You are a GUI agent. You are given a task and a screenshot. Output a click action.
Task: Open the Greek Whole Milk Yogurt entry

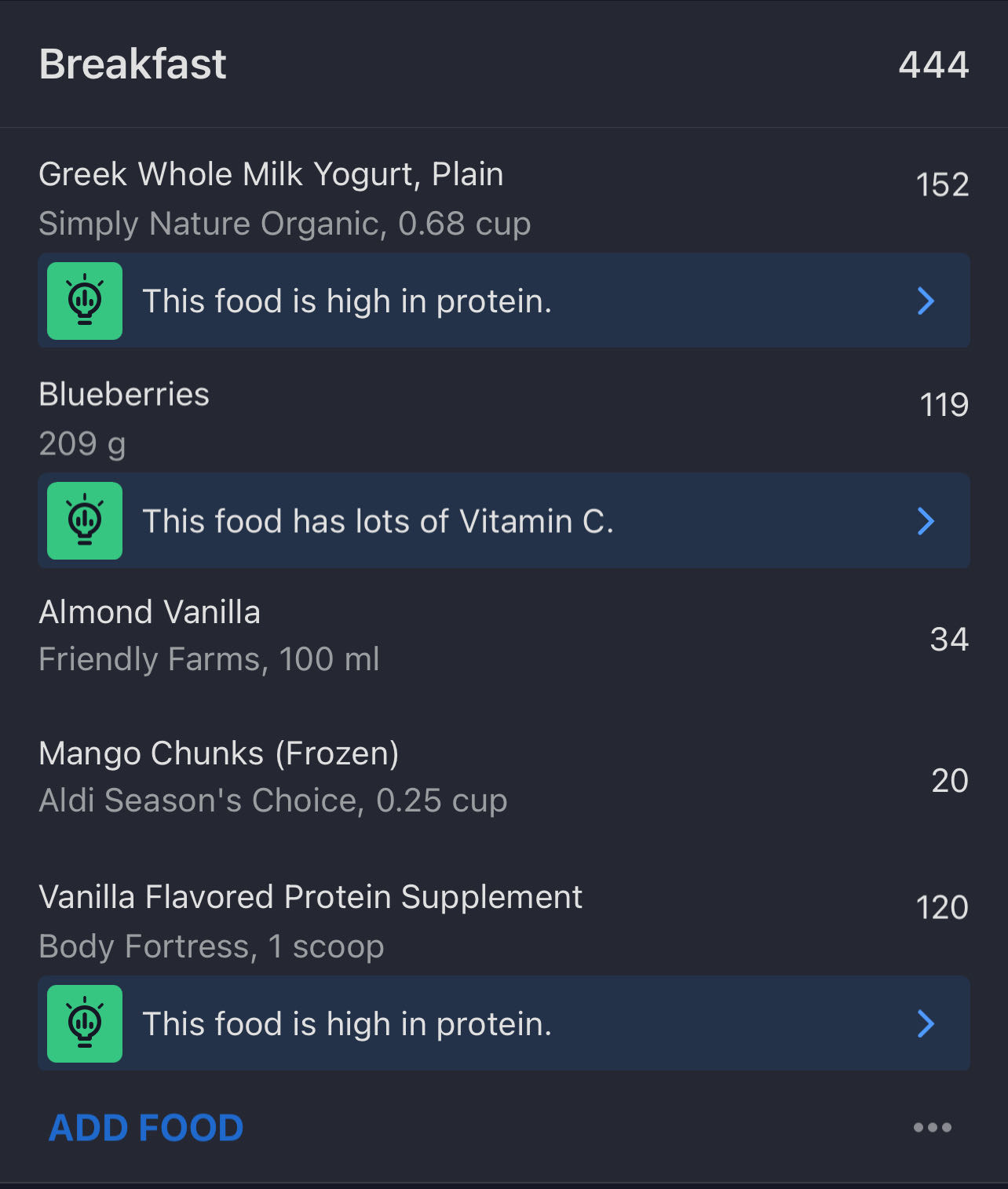272,174
